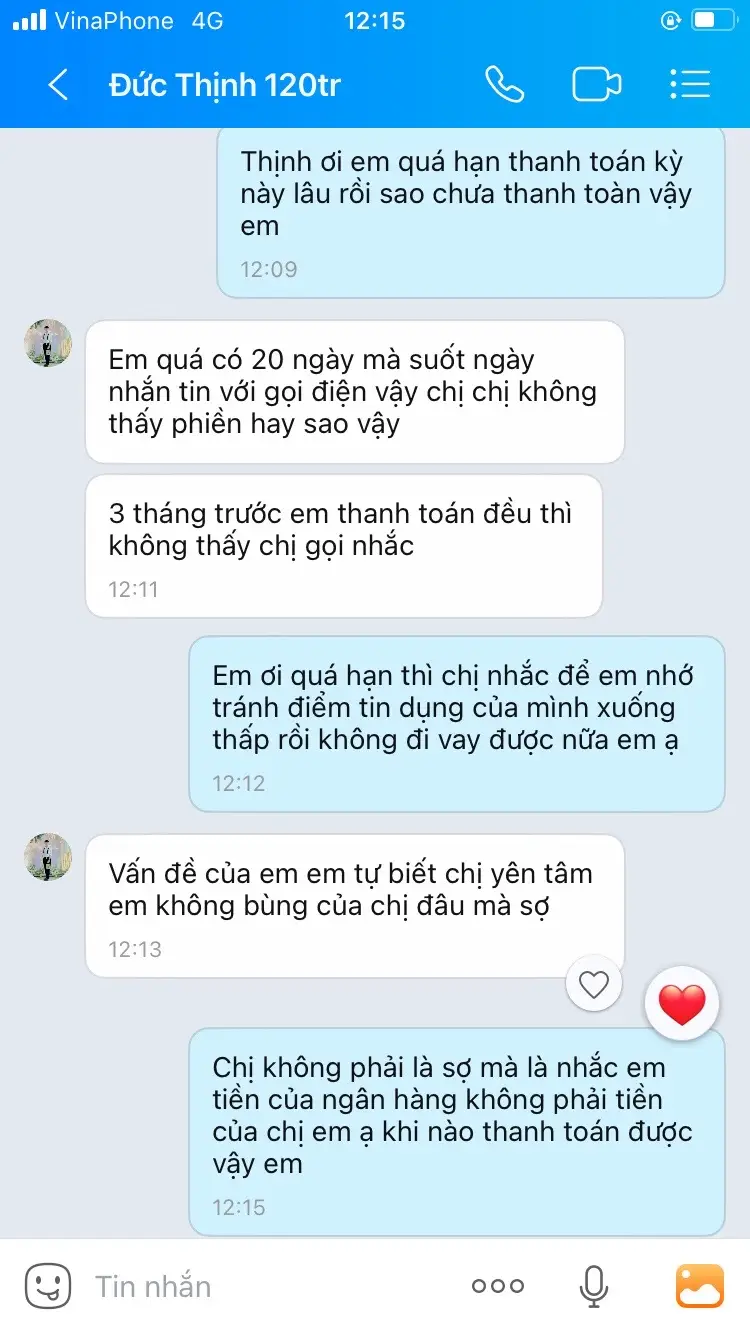Open the avatar next to the top reply
The height and width of the screenshot is (1334, 750).
[x=47, y=343]
